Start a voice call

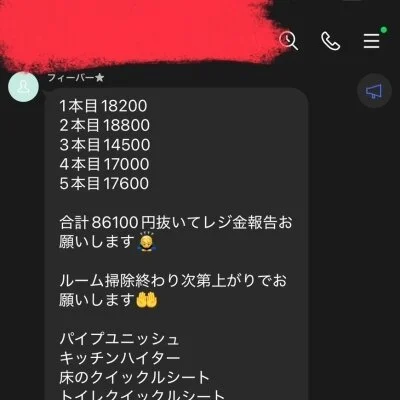pyautogui.click(x=330, y=41)
